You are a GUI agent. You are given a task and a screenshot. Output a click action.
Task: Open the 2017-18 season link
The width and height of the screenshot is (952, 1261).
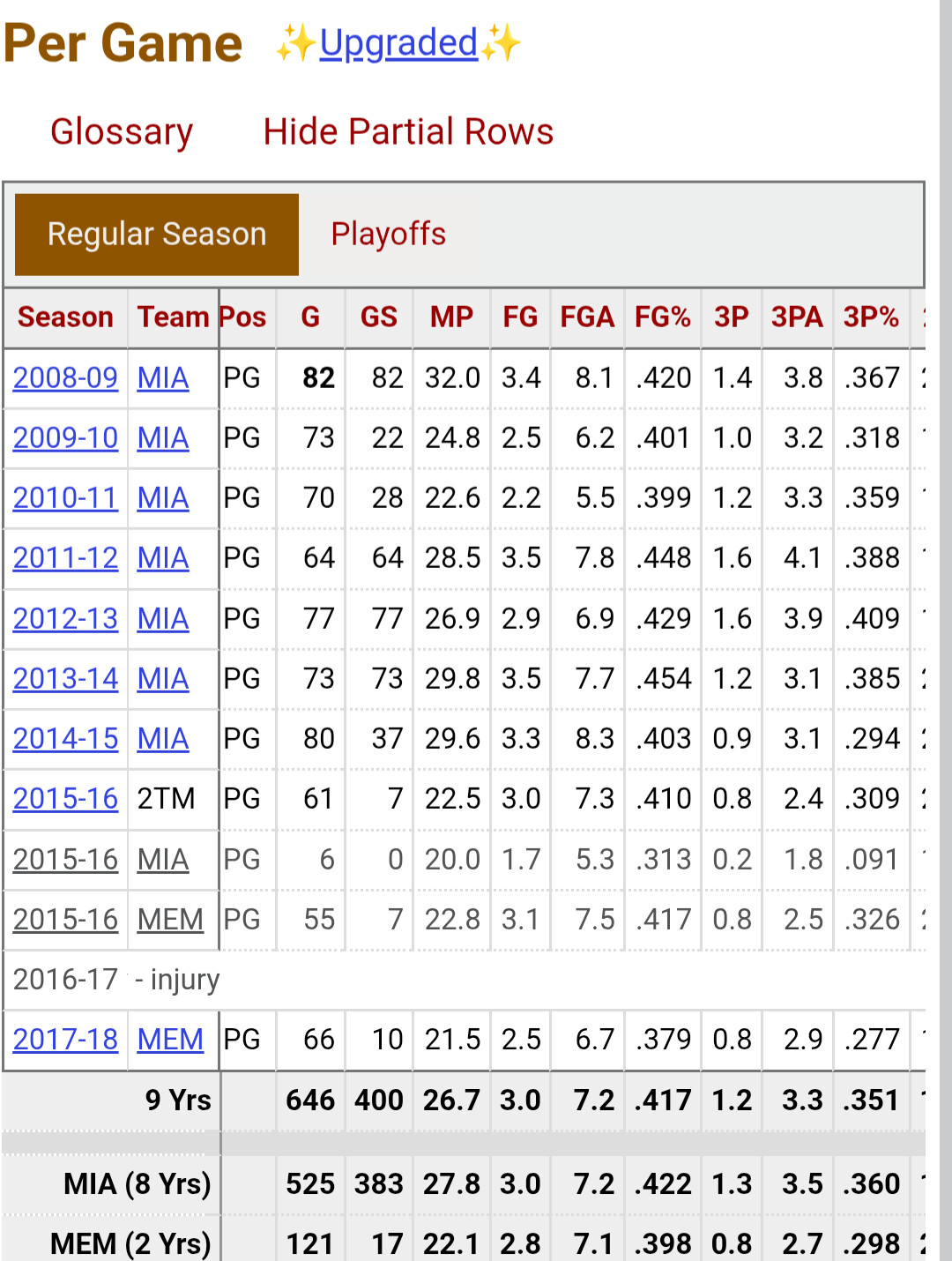pyautogui.click(x=65, y=1040)
